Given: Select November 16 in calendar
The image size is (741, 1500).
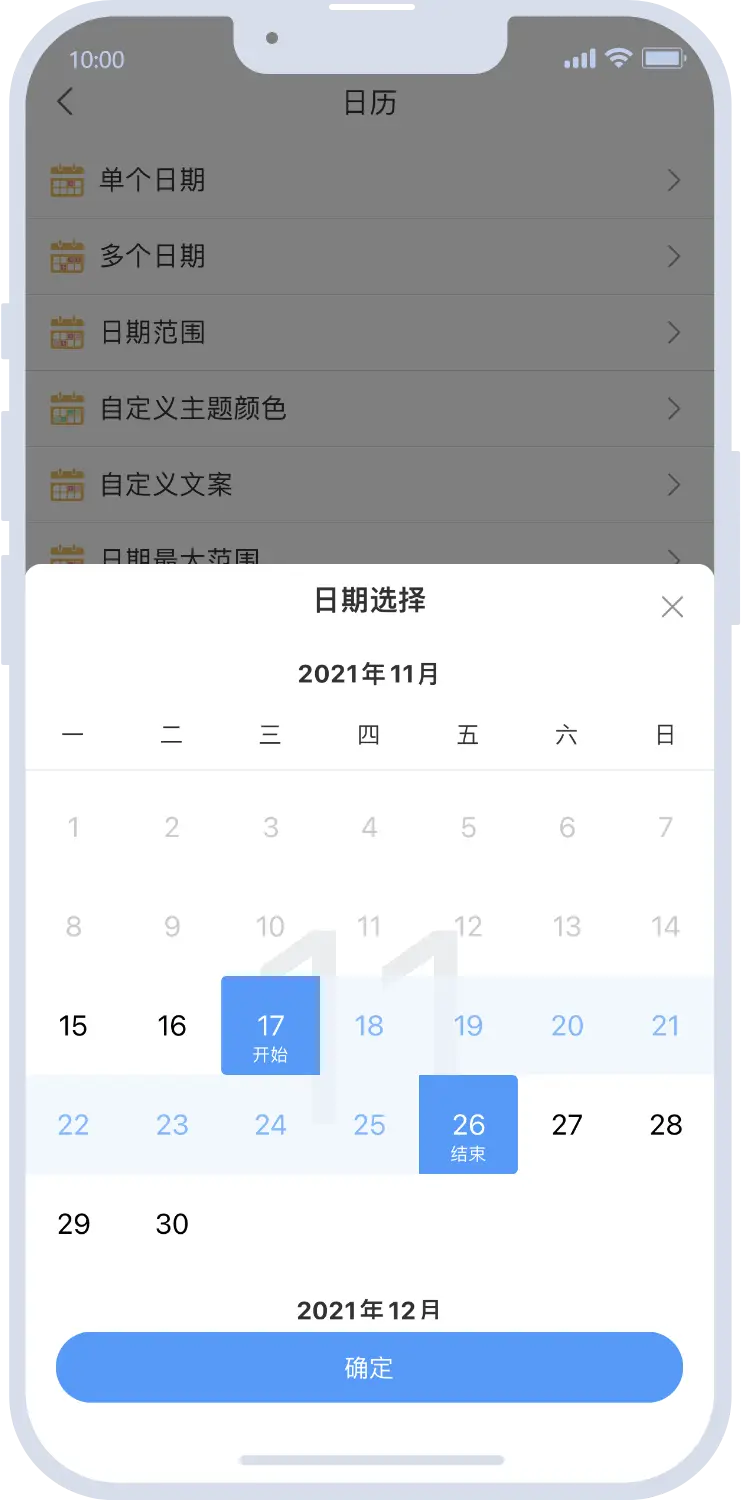Looking at the screenshot, I should pyautogui.click(x=172, y=1026).
